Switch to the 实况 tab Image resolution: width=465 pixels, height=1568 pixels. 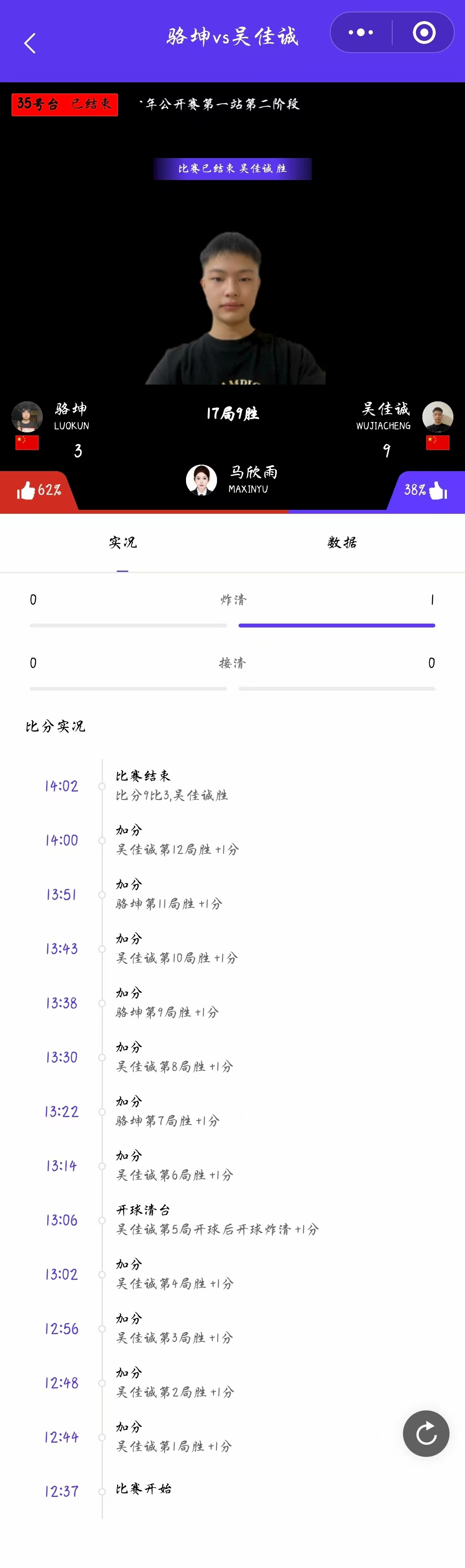pos(122,542)
